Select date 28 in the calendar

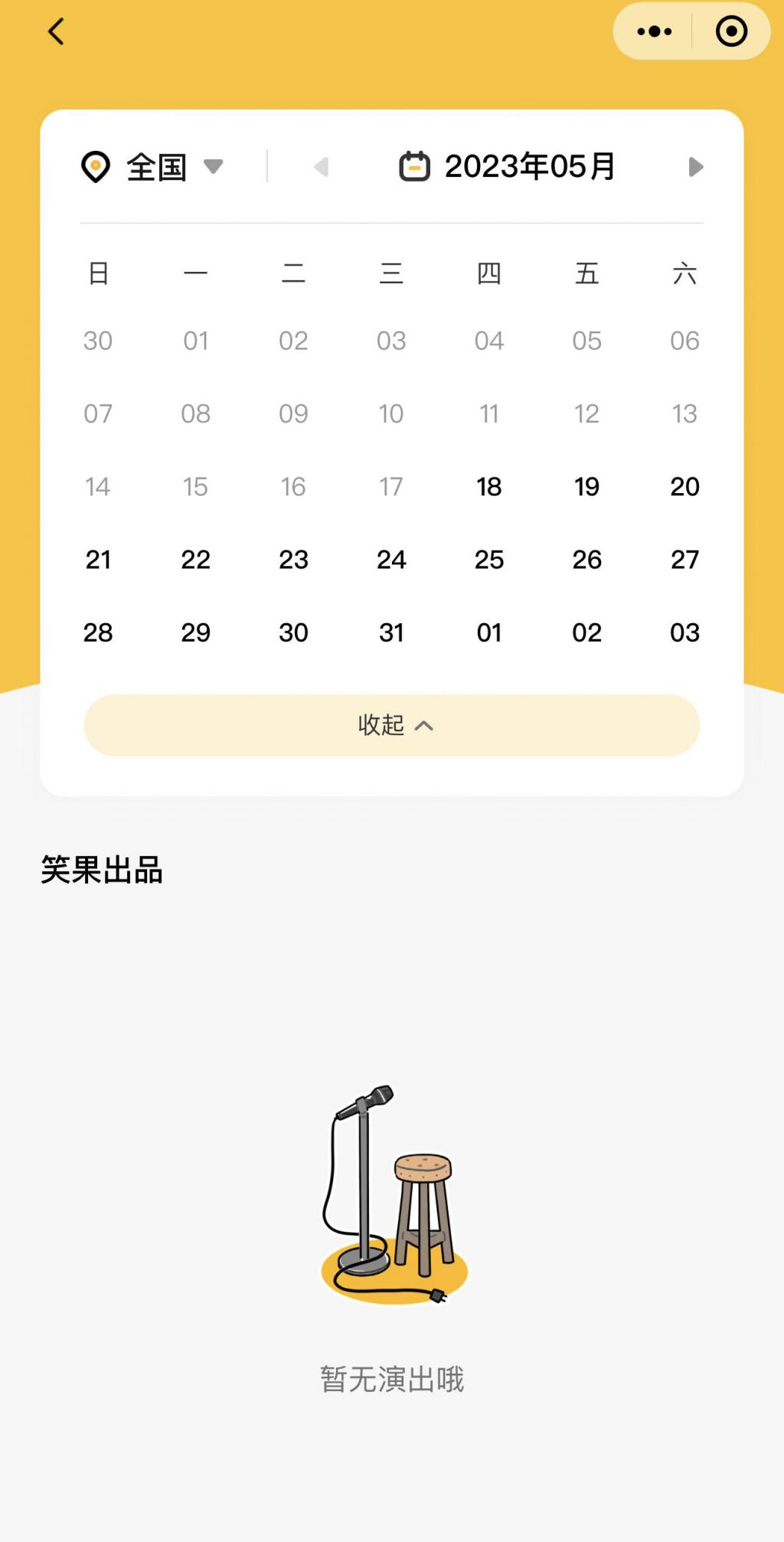98,632
